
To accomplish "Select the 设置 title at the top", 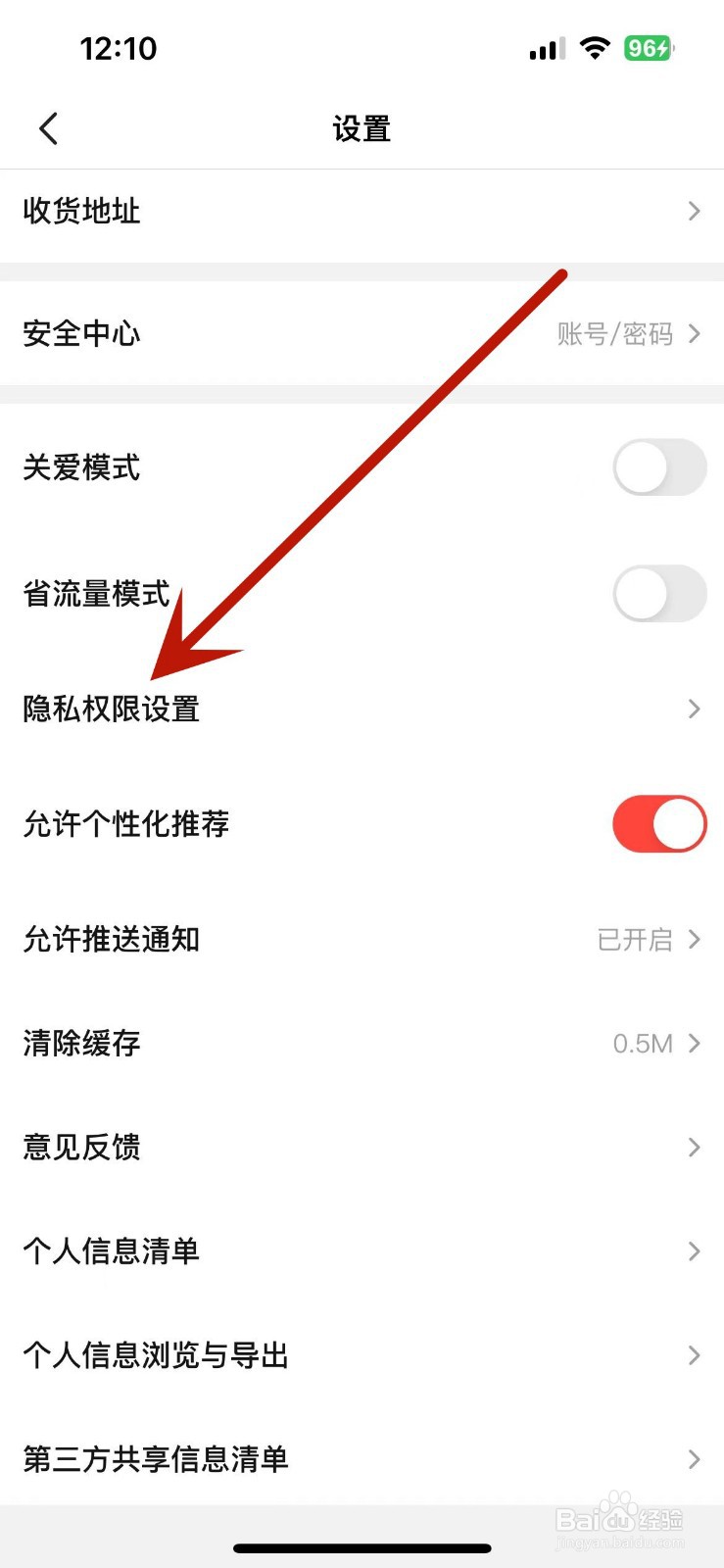I will [x=362, y=127].
